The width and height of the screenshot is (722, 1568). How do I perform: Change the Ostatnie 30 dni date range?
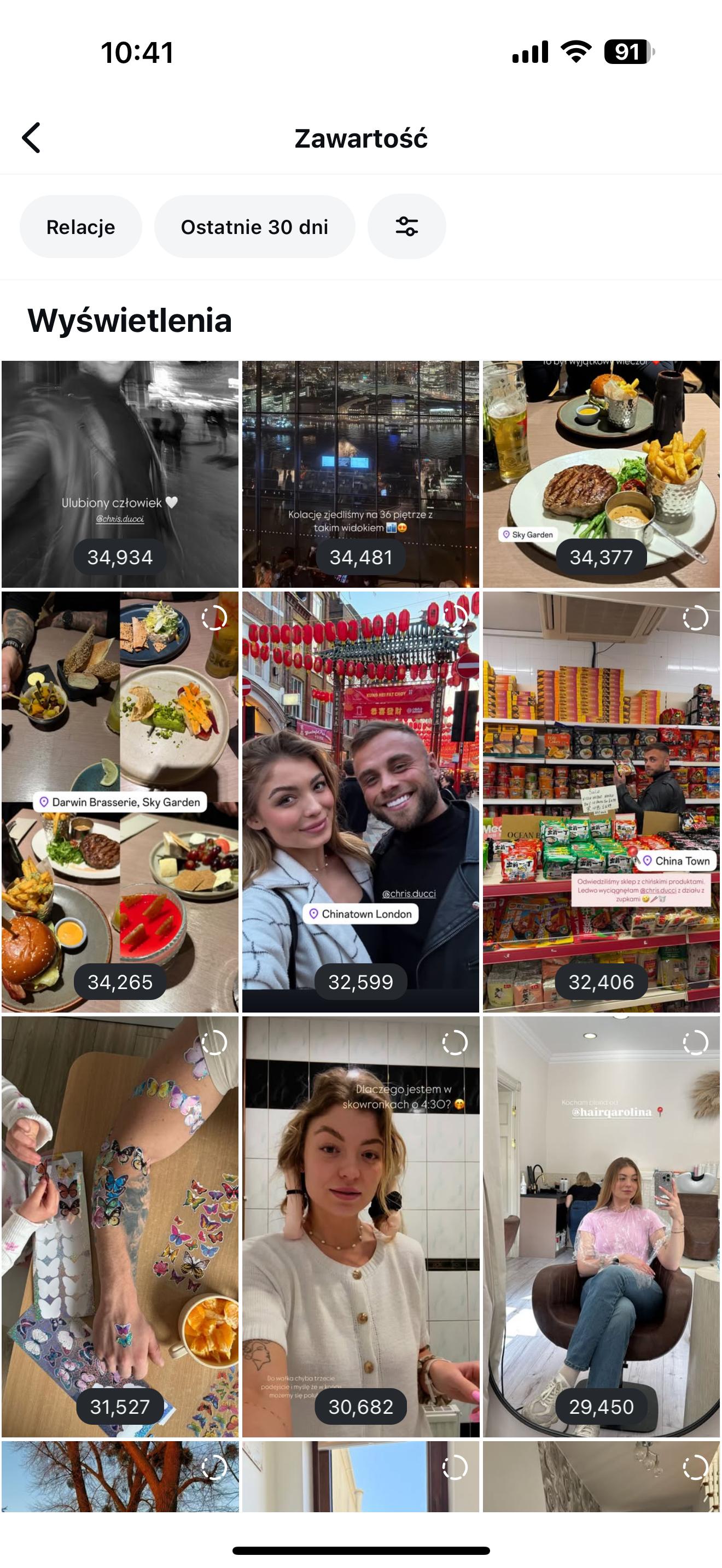(254, 227)
